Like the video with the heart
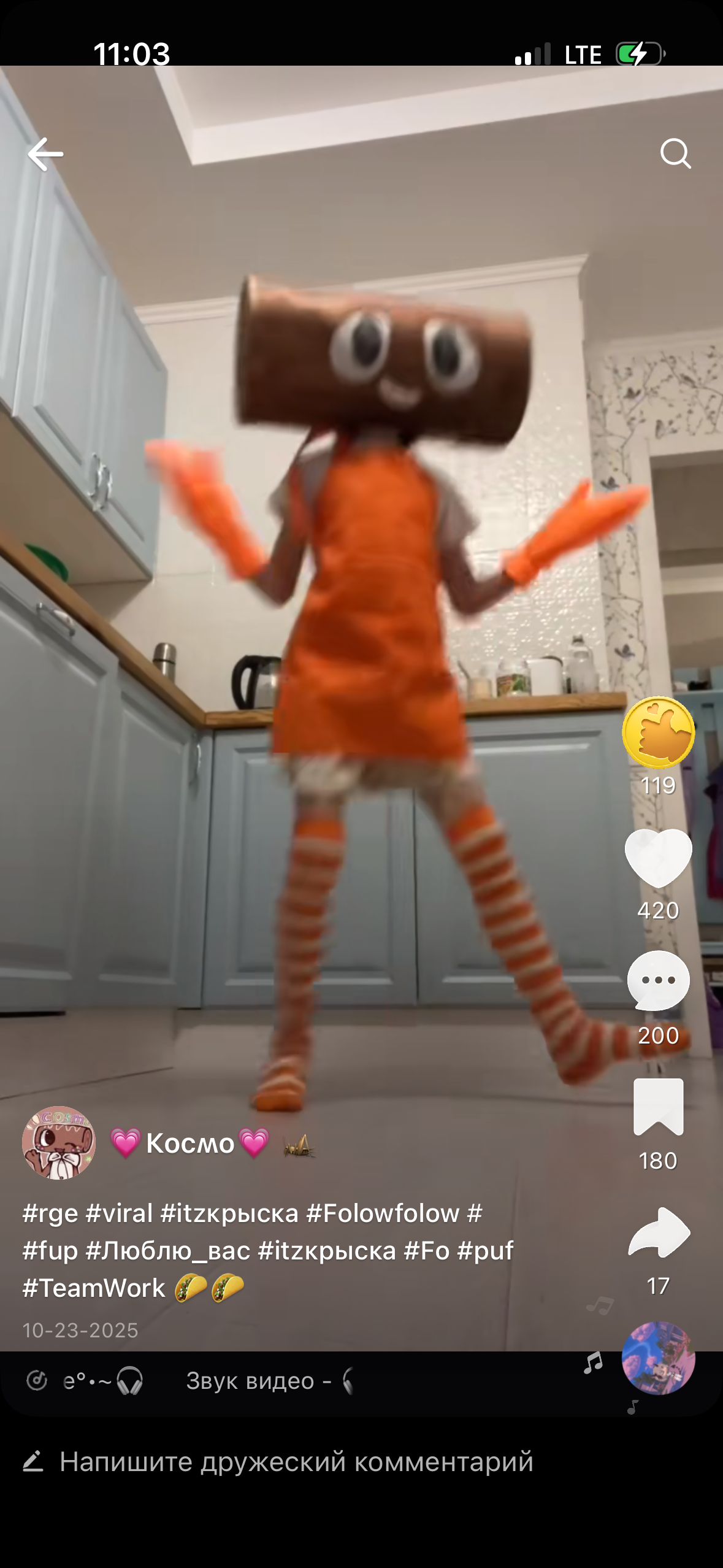Screen dimensions: 723x1568 658,858
